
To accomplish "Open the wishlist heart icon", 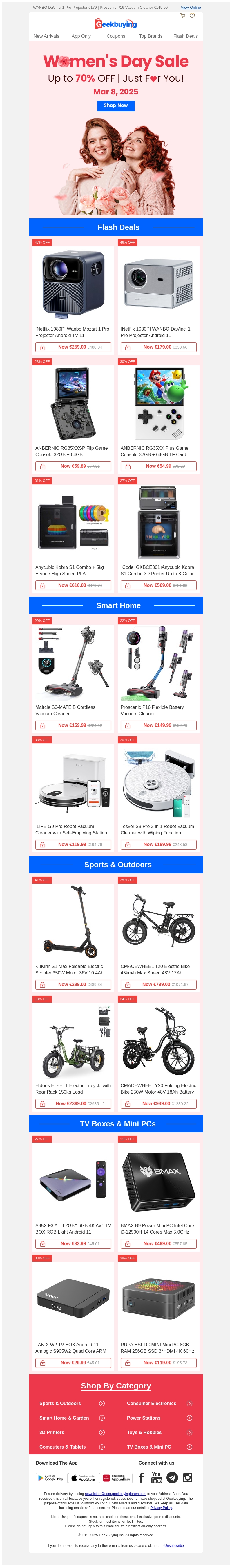I will (x=193, y=16).
